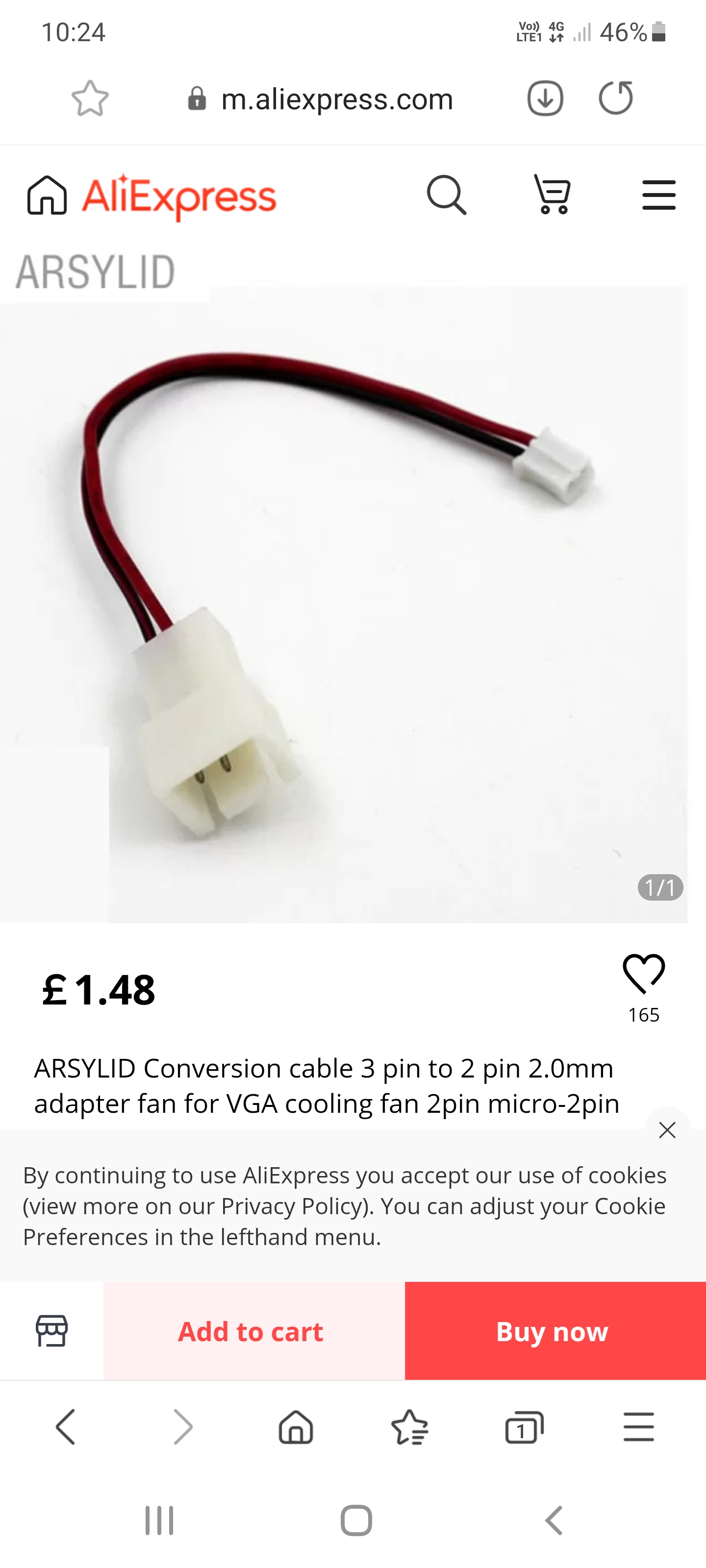706x1568 pixels.
Task: View the shopping cart
Action: click(552, 195)
